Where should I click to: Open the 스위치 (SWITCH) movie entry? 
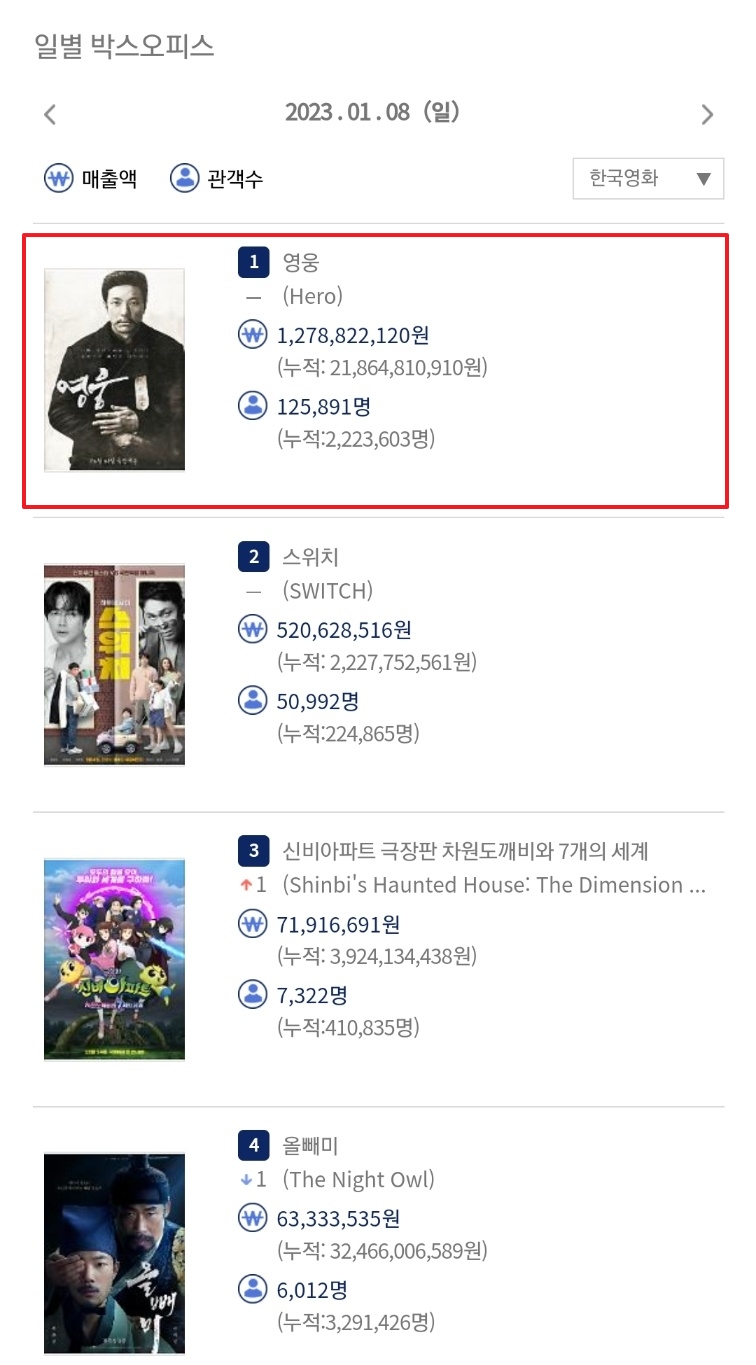378,665
